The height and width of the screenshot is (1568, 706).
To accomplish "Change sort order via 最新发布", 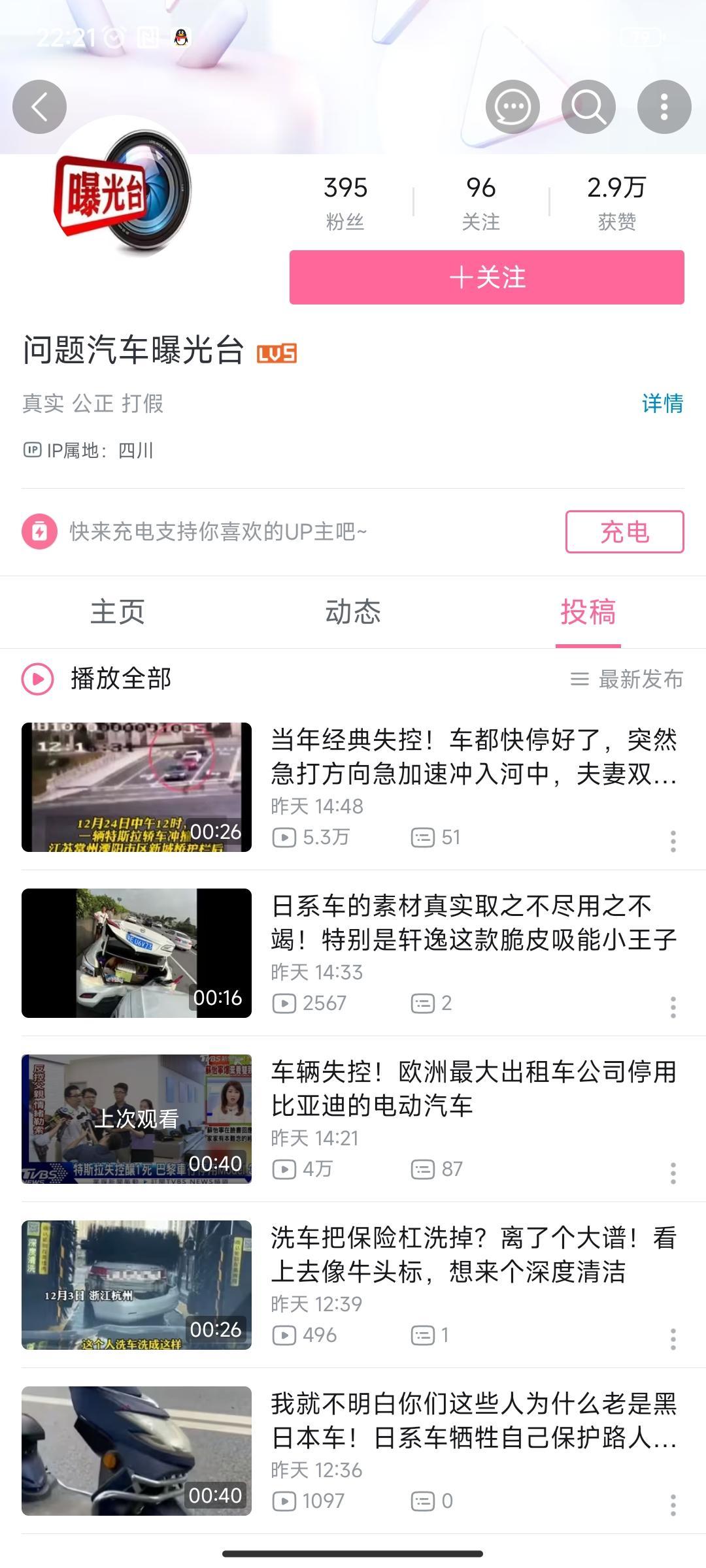I will (628, 679).
